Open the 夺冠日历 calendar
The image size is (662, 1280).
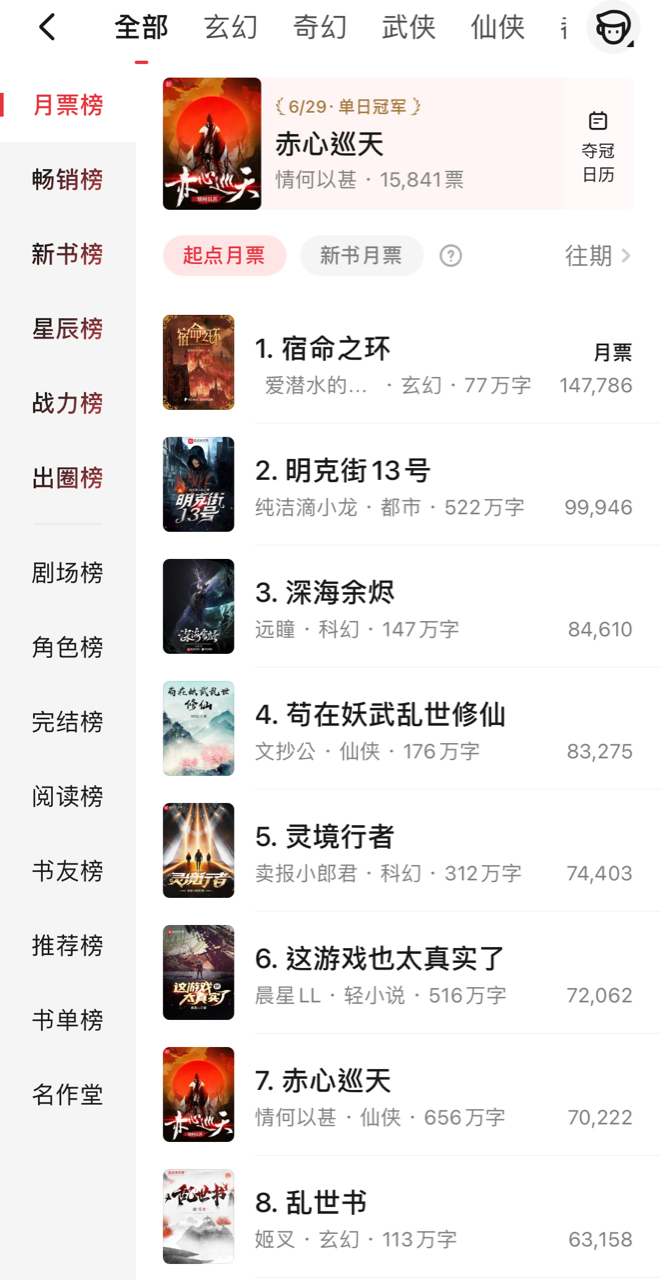point(598,146)
